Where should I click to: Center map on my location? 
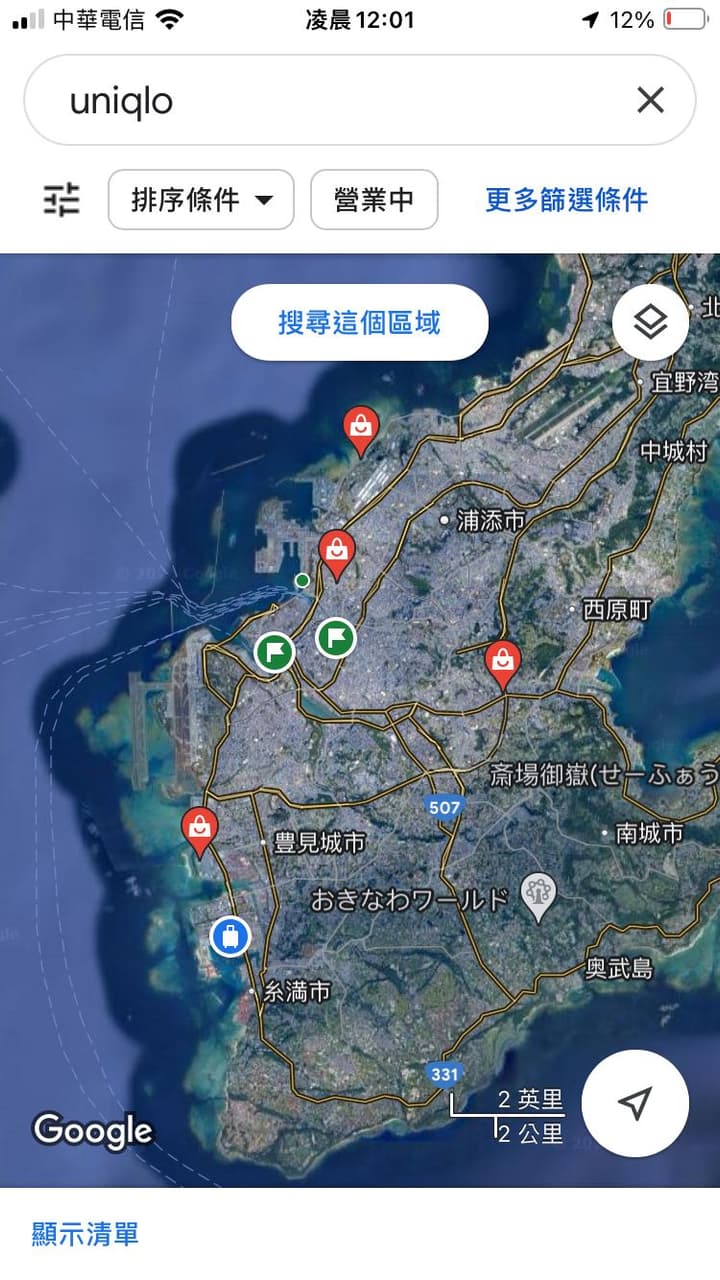[634, 1103]
